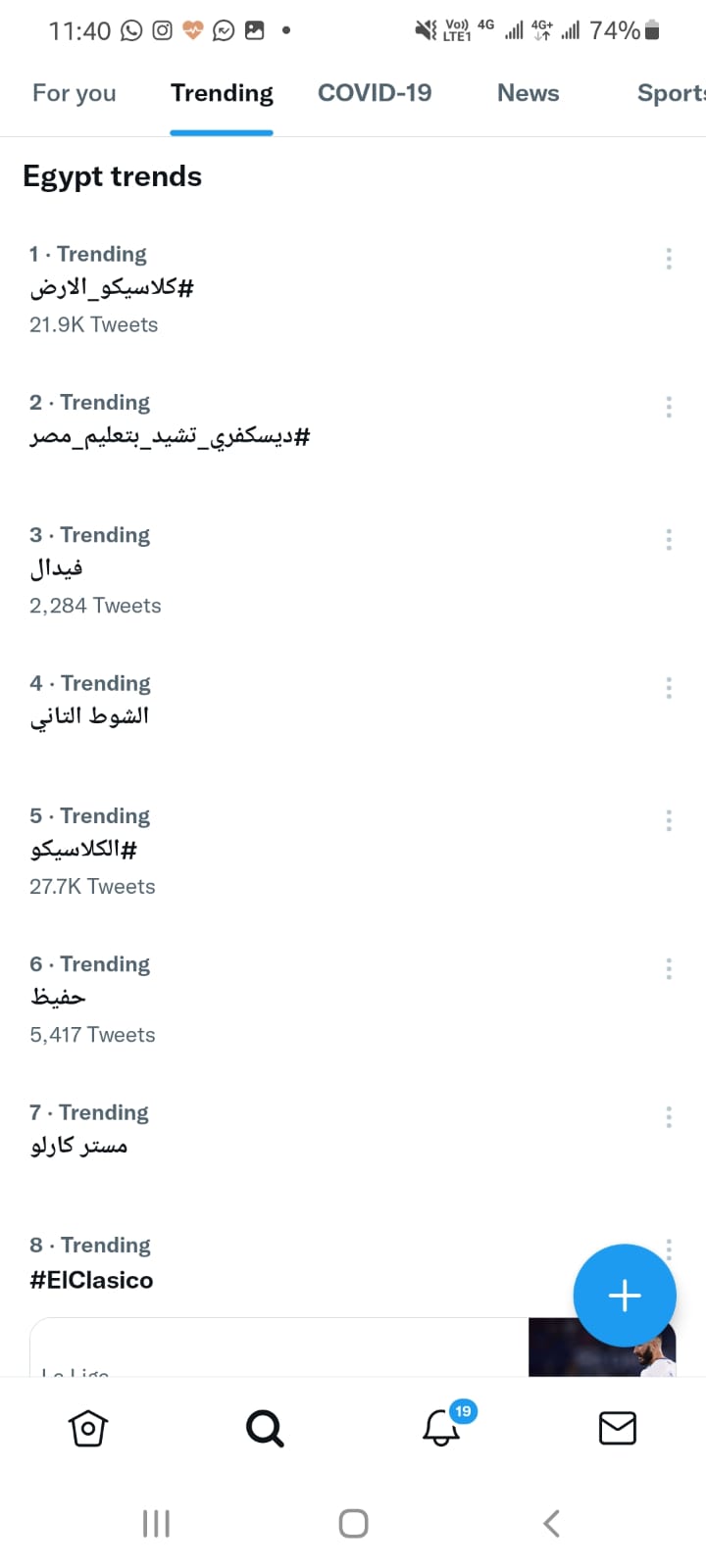This screenshot has width=706, height=1568.
Task: Open direct messages envelope
Action: click(618, 1428)
